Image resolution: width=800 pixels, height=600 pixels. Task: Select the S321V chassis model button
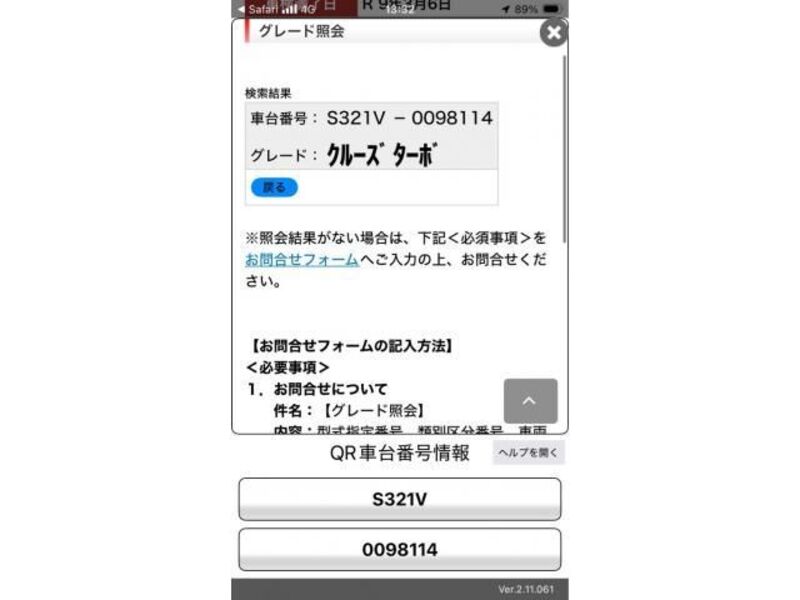pos(399,499)
